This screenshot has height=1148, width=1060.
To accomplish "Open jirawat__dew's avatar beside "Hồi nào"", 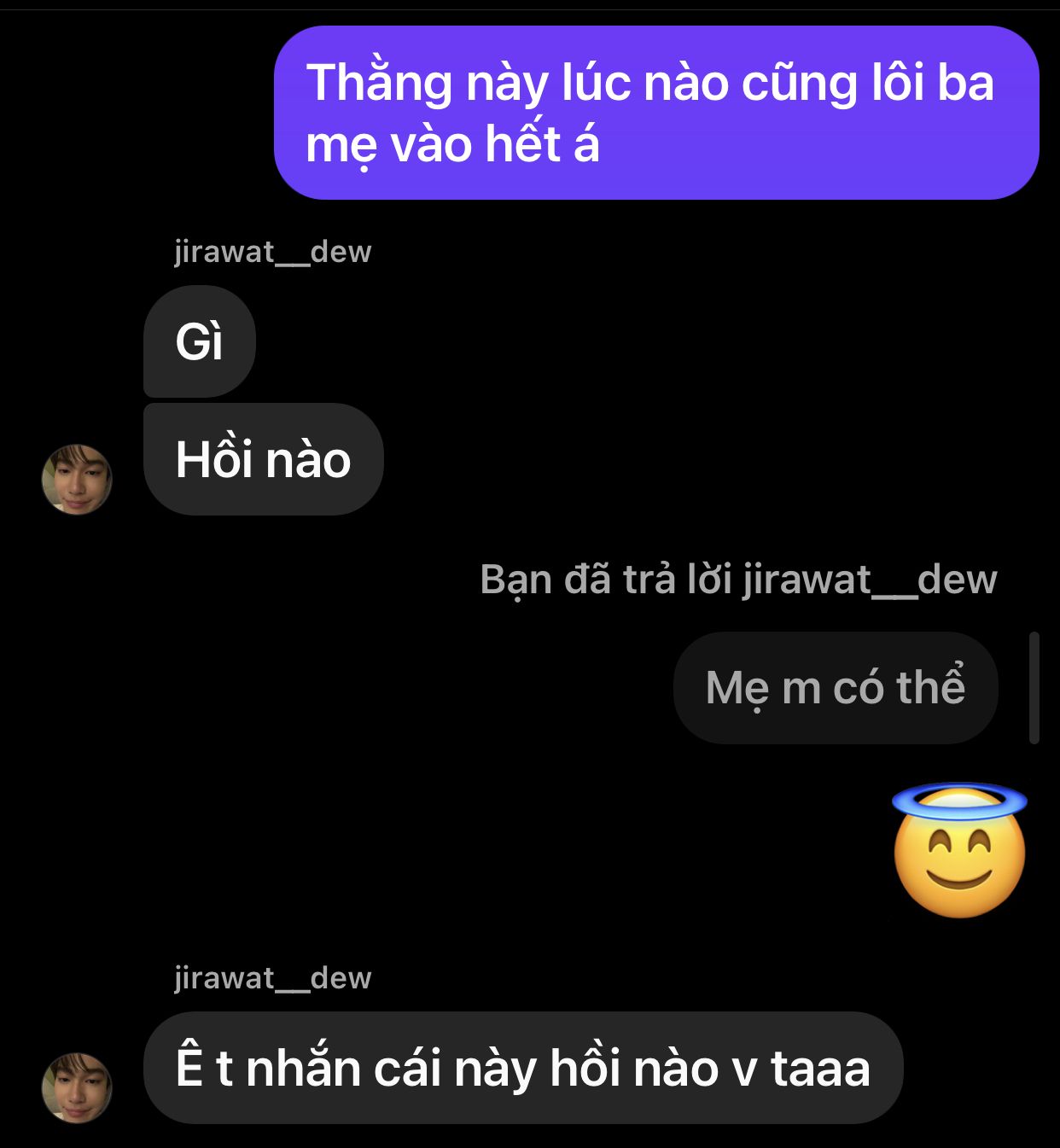I will click(x=77, y=479).
